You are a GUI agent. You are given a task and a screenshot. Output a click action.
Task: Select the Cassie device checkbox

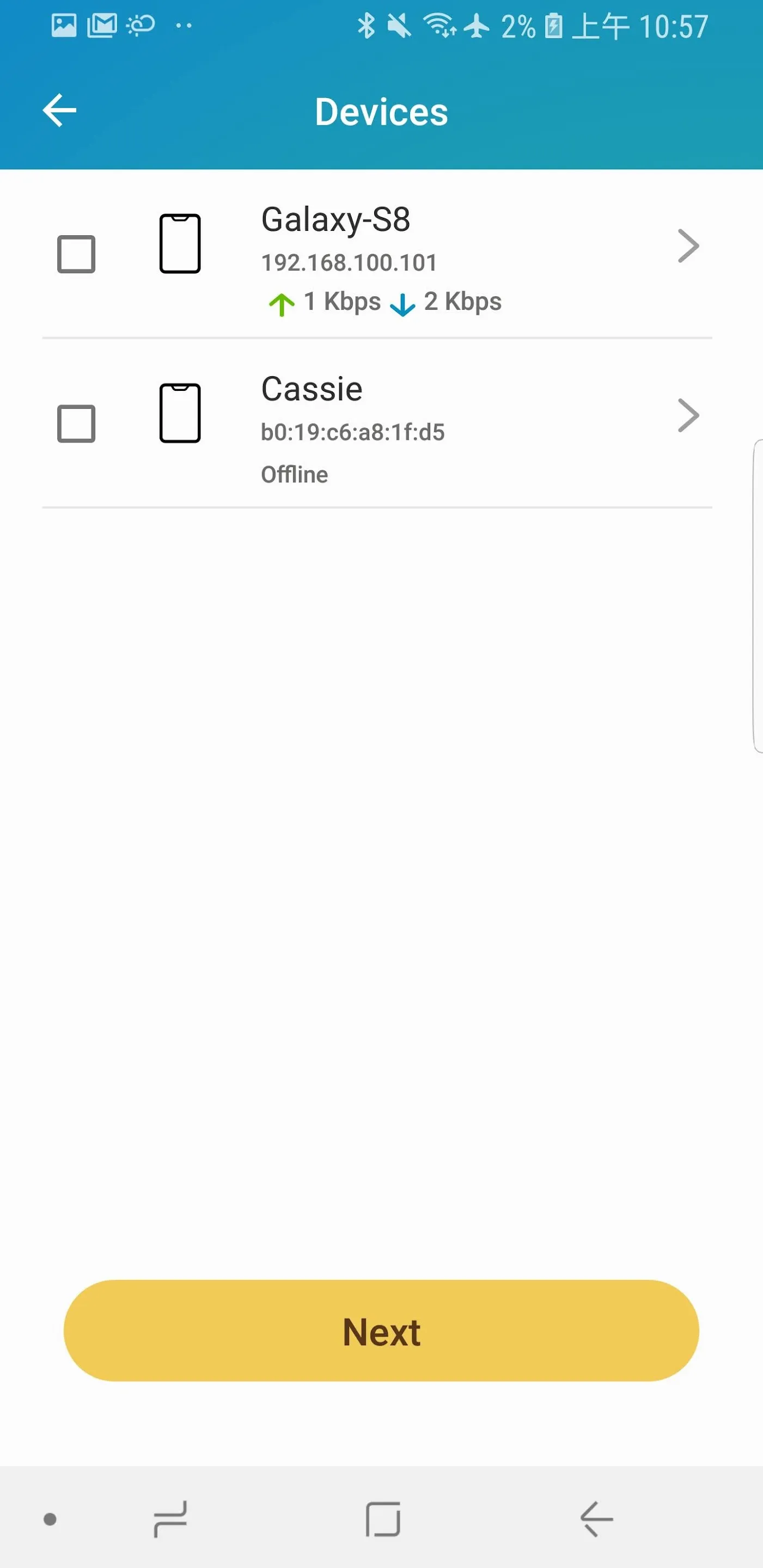pyautogui.click(x=76, y=423)
